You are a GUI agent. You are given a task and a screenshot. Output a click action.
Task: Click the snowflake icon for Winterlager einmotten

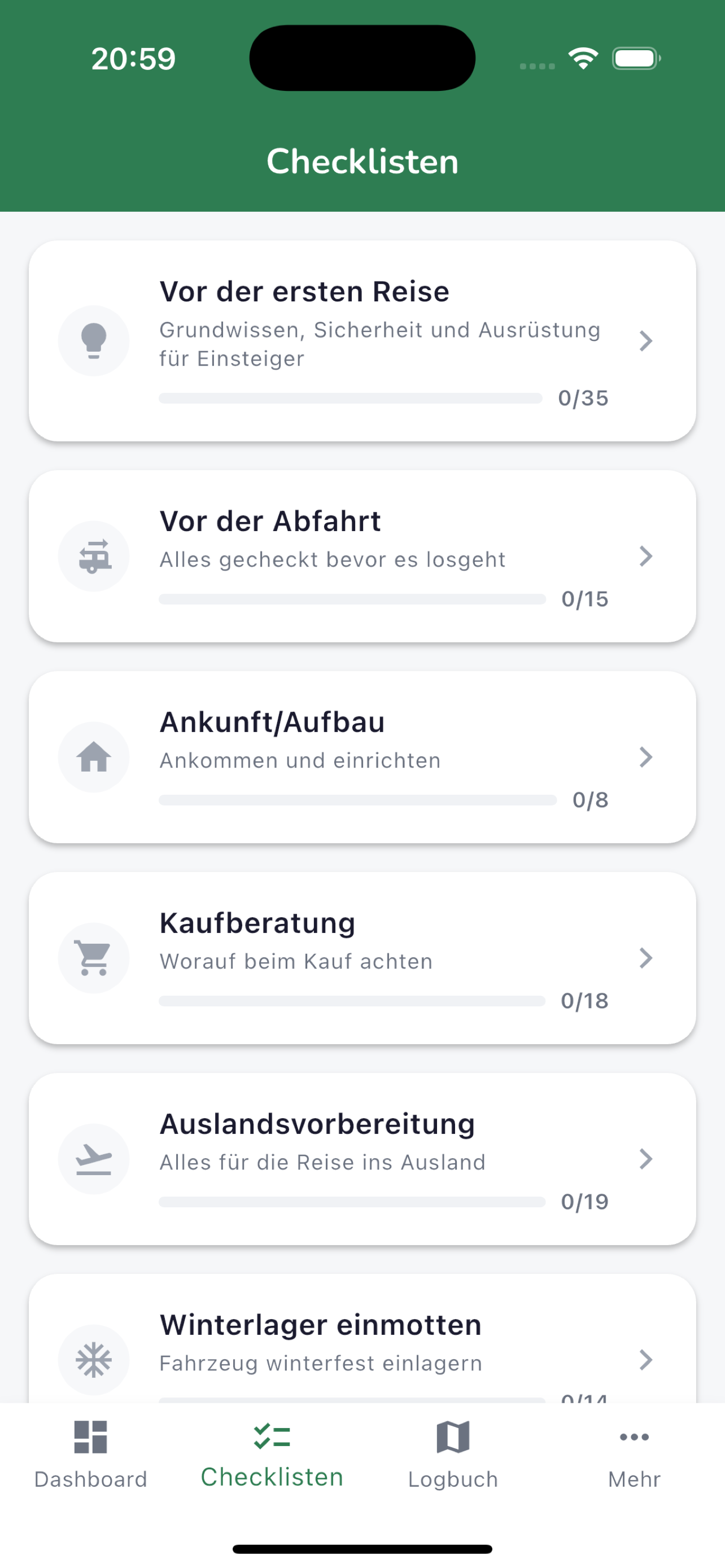(x=94, y=1360)
